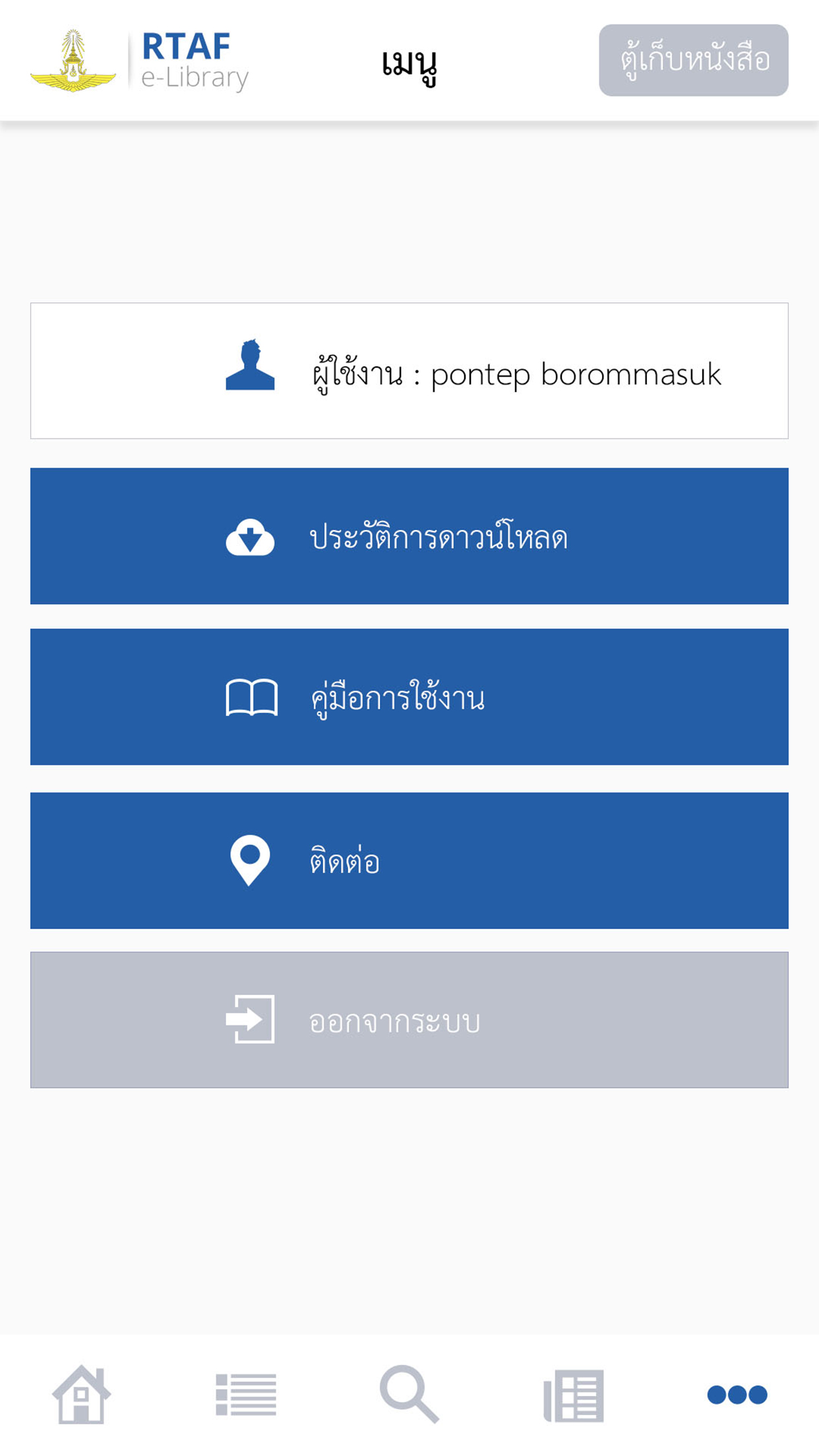Go to the home tab
The width and height of the screenshot is (819, 1456).
tap(81, 1395)
